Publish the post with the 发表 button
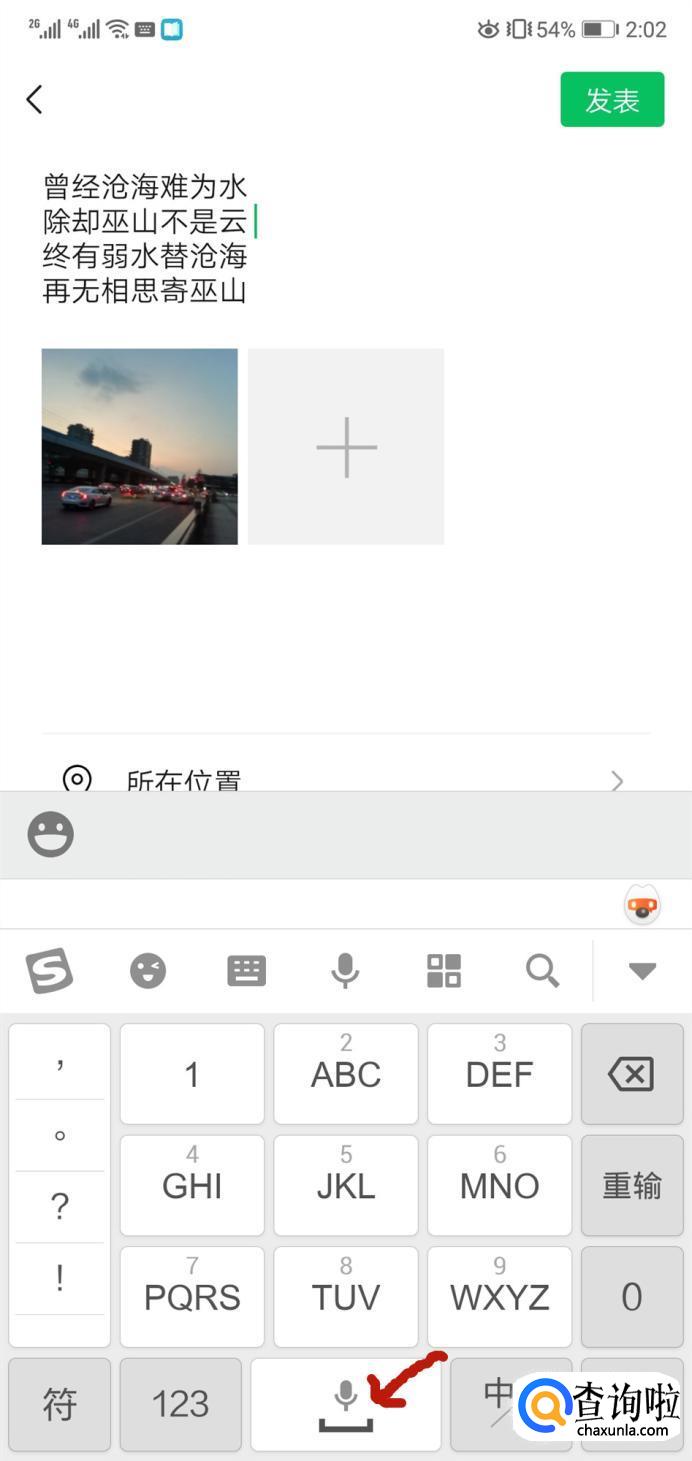The width and height of the screenshot is (692, 1461). [612, 100]
